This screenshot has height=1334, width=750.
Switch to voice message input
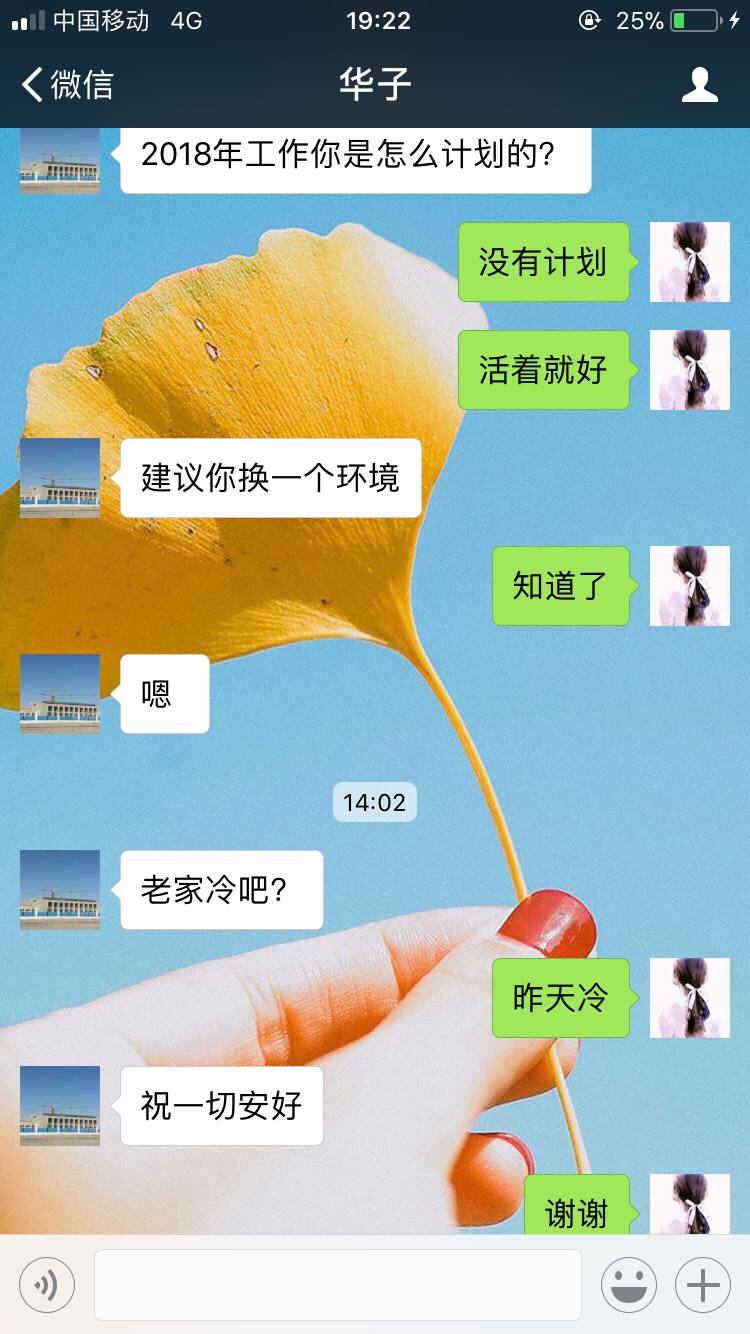[x=47, y=1284]
